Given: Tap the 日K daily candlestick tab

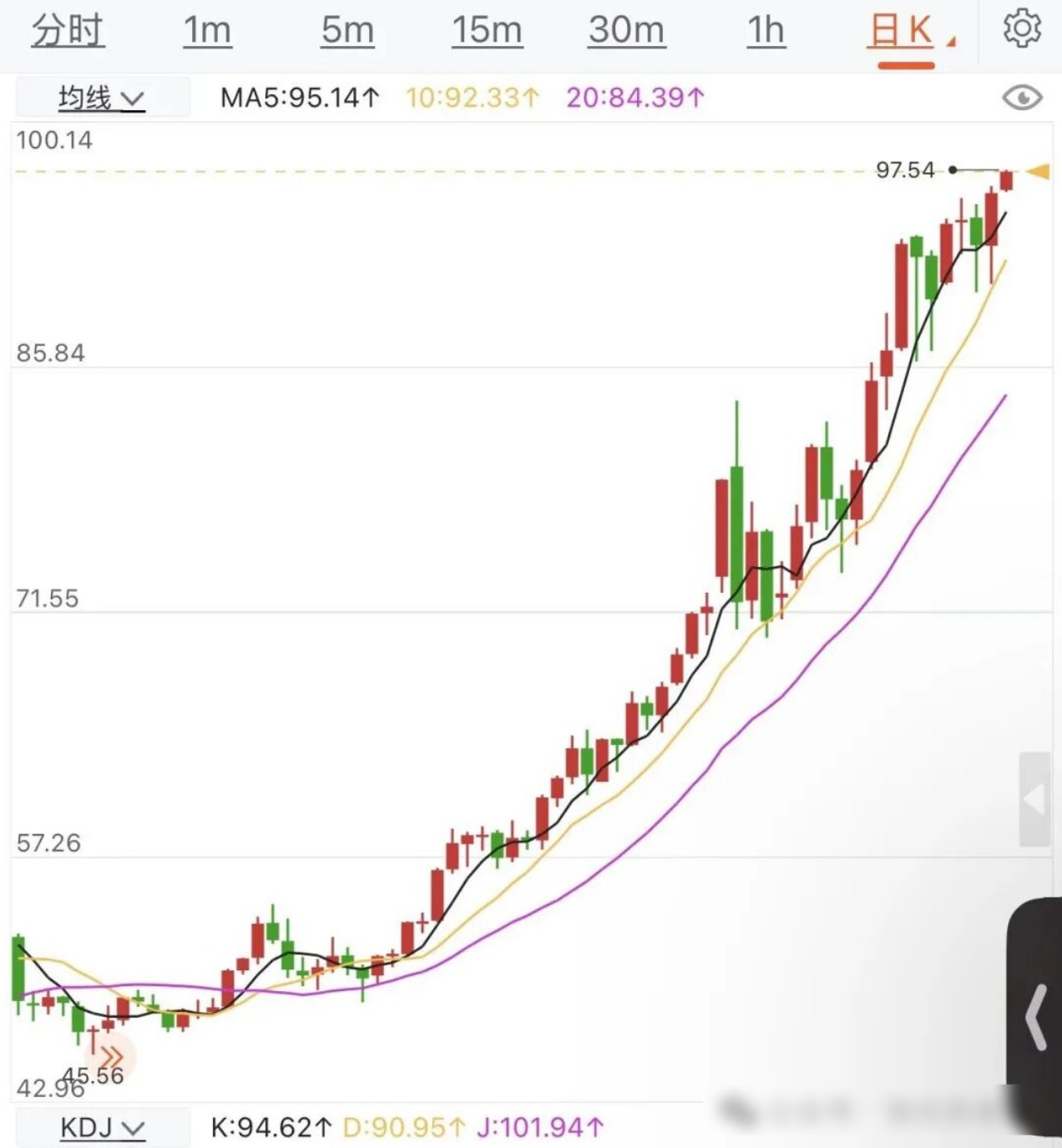Looking at the screenshot, I should pos(902,32).
